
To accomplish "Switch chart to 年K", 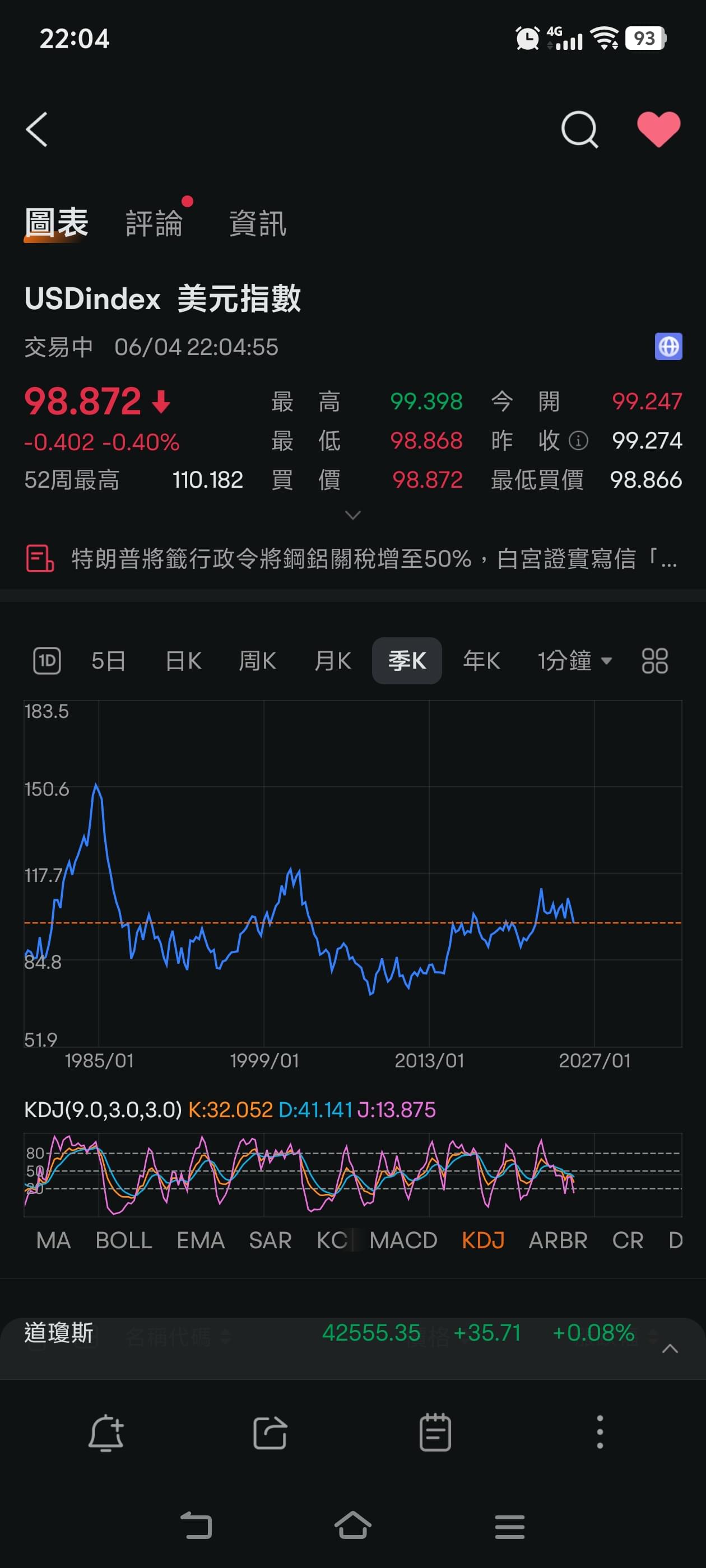I will pyautogui.click(x=481, y=660).
